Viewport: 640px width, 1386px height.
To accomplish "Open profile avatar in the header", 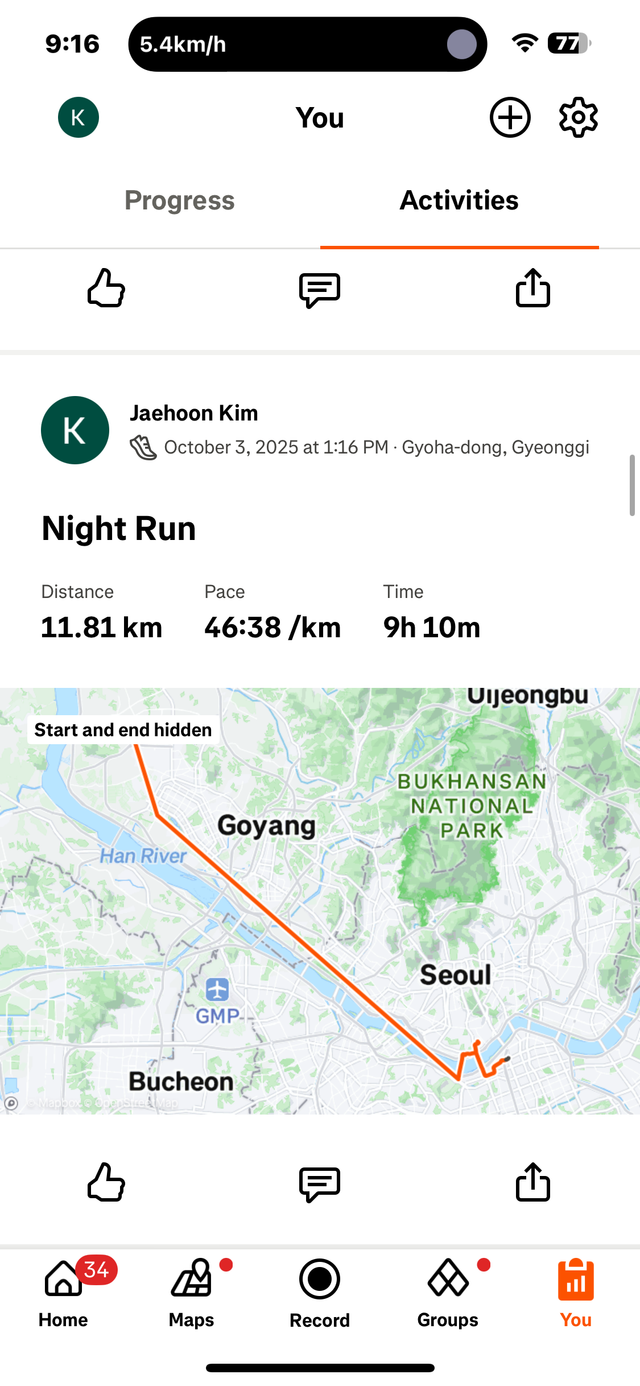I will tap(78, 118).
